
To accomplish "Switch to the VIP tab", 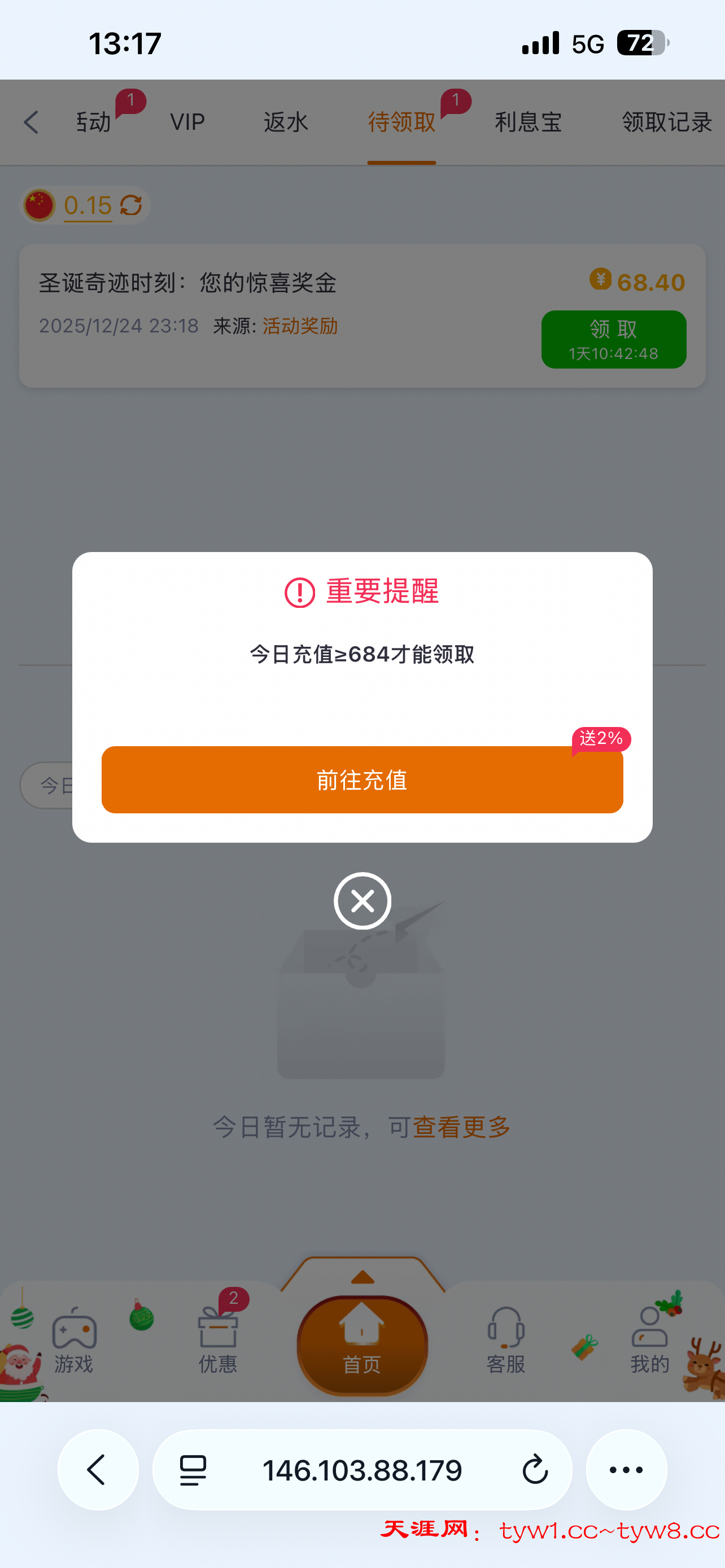I will pos(187,122).
